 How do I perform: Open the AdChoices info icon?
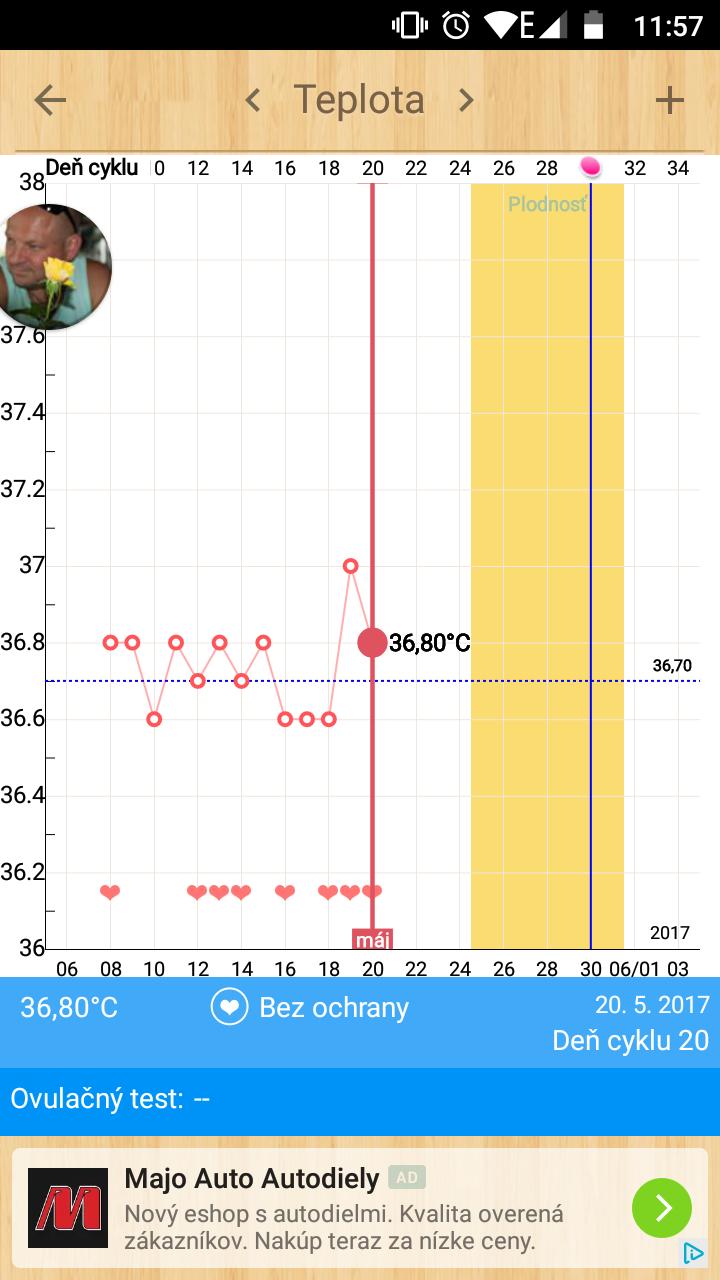(x=693, y=1252)
